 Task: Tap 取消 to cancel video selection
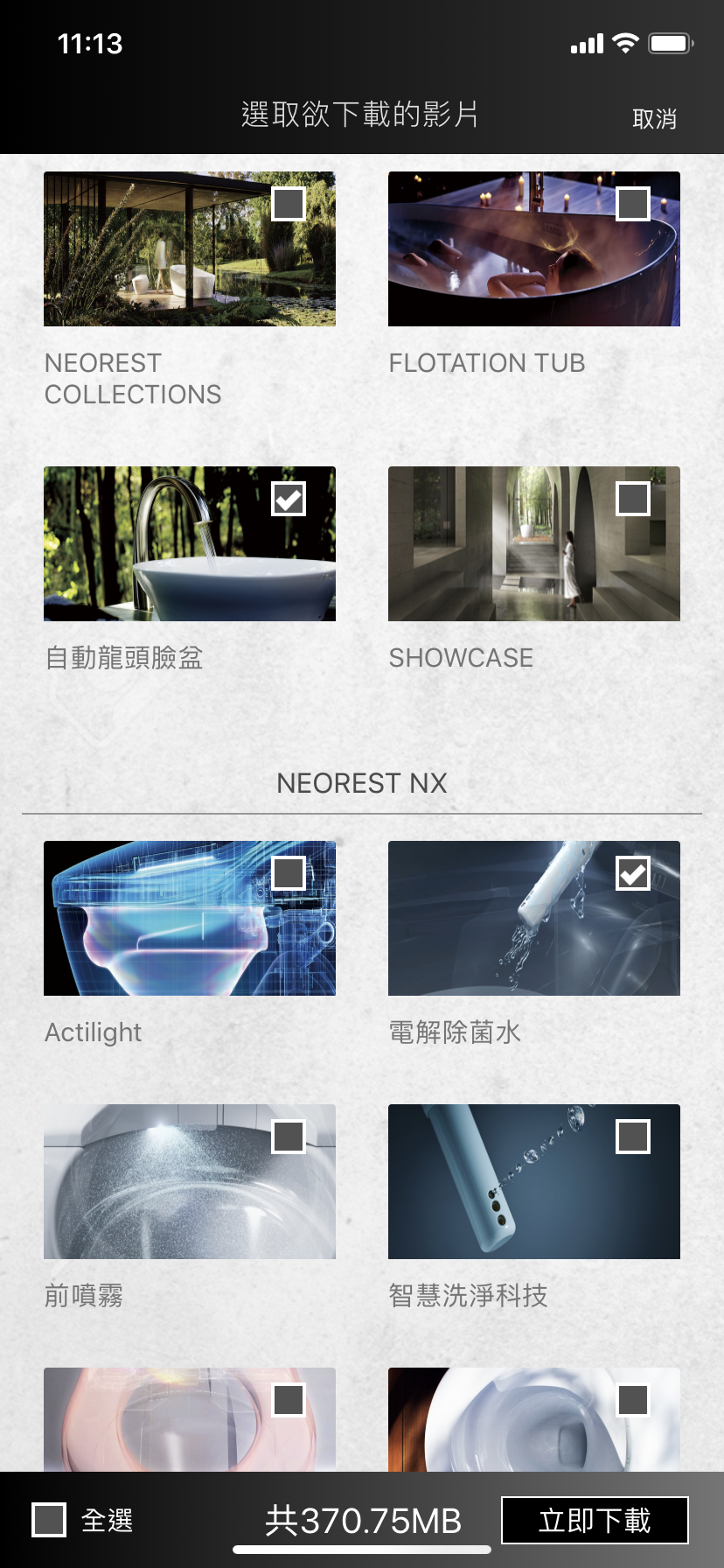coord(654,118)
